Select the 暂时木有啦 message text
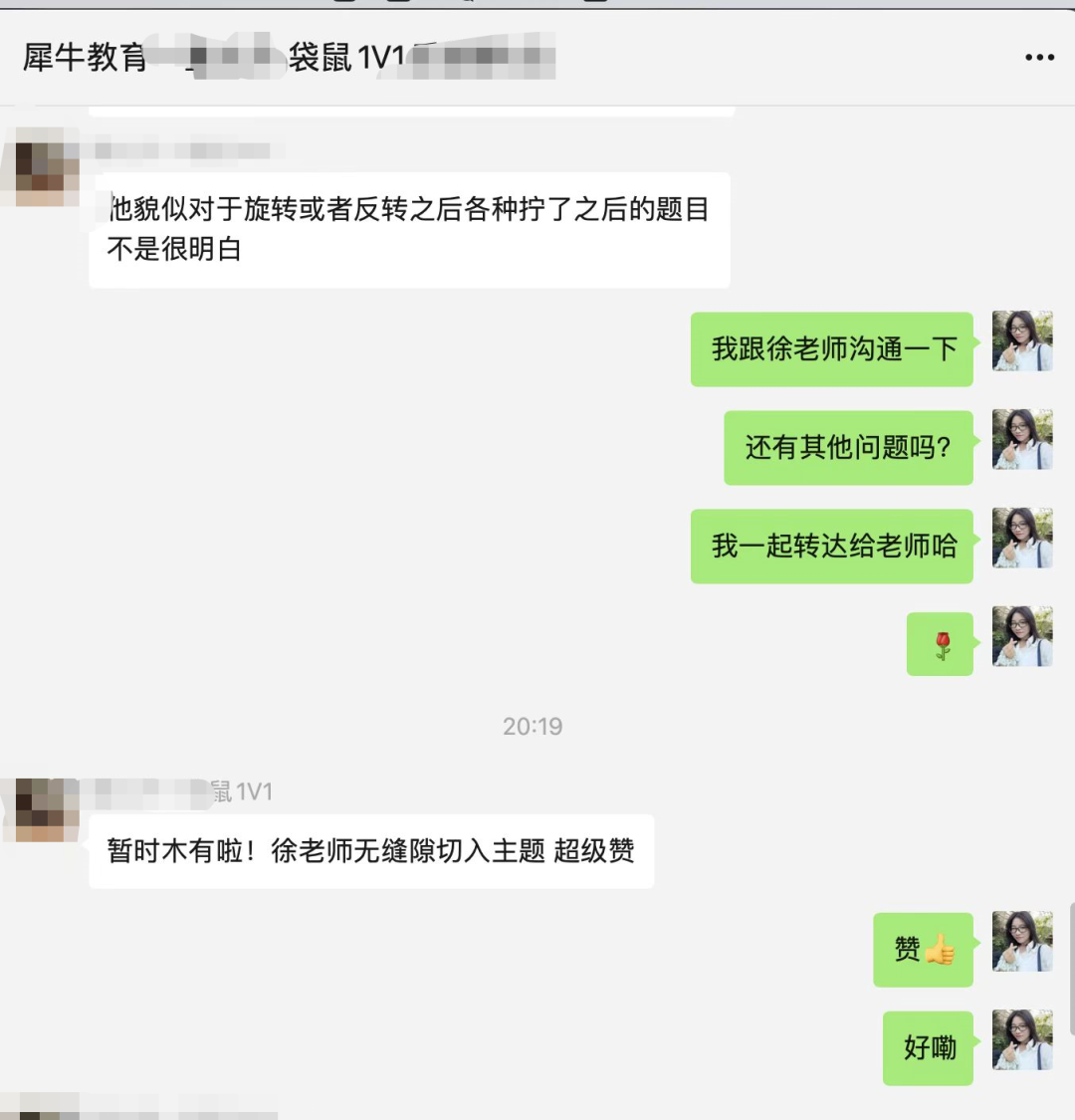Screen dimensions: 1075x1120 click(371, 851)
